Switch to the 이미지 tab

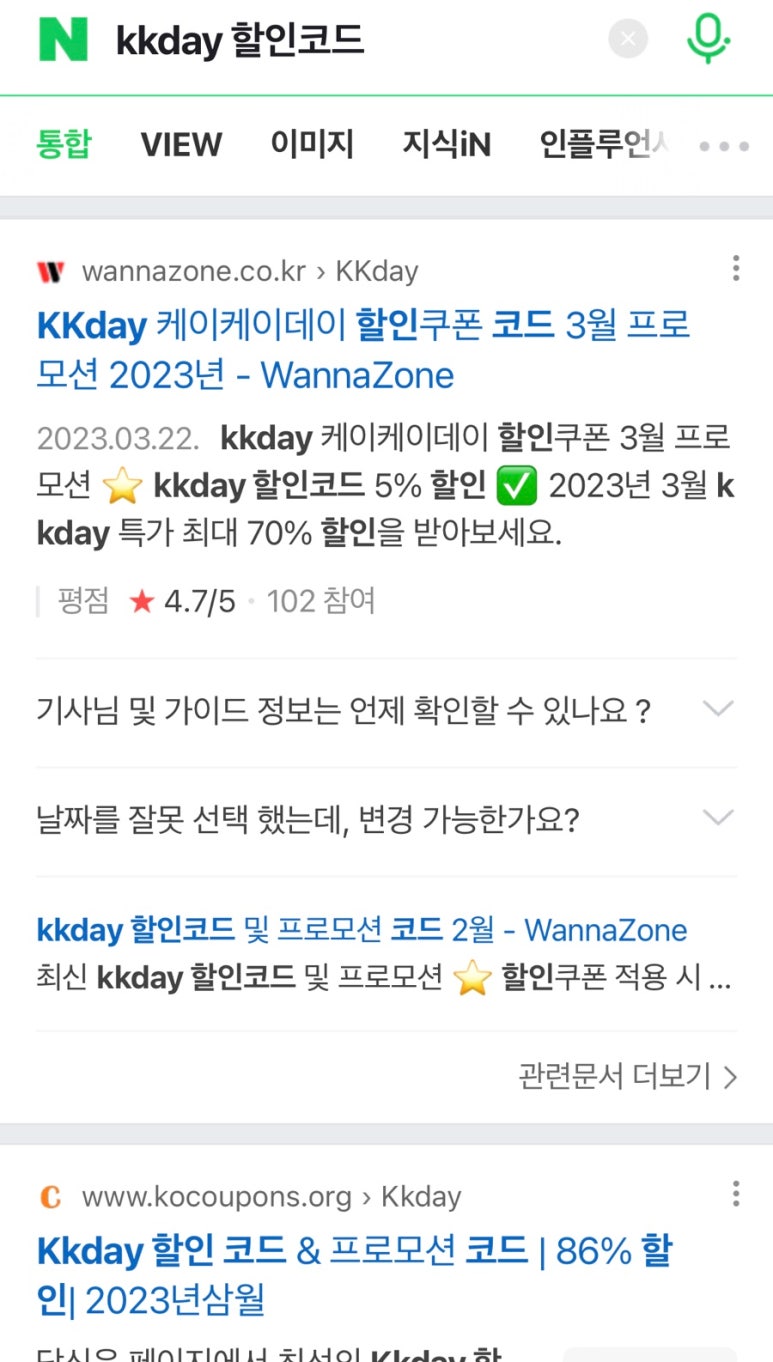312,146
